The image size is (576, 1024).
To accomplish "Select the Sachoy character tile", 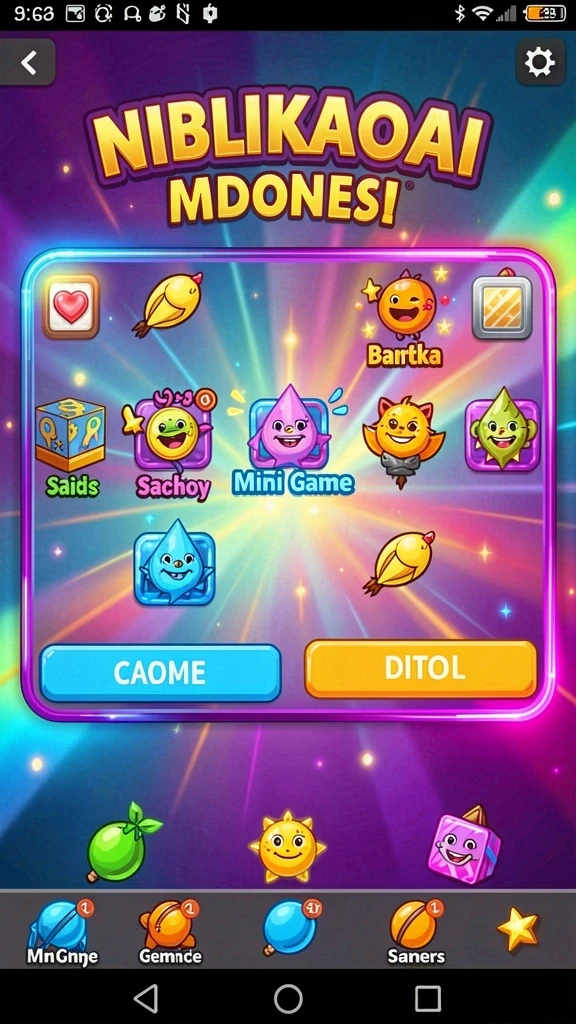I will click(x=173, y=445).
